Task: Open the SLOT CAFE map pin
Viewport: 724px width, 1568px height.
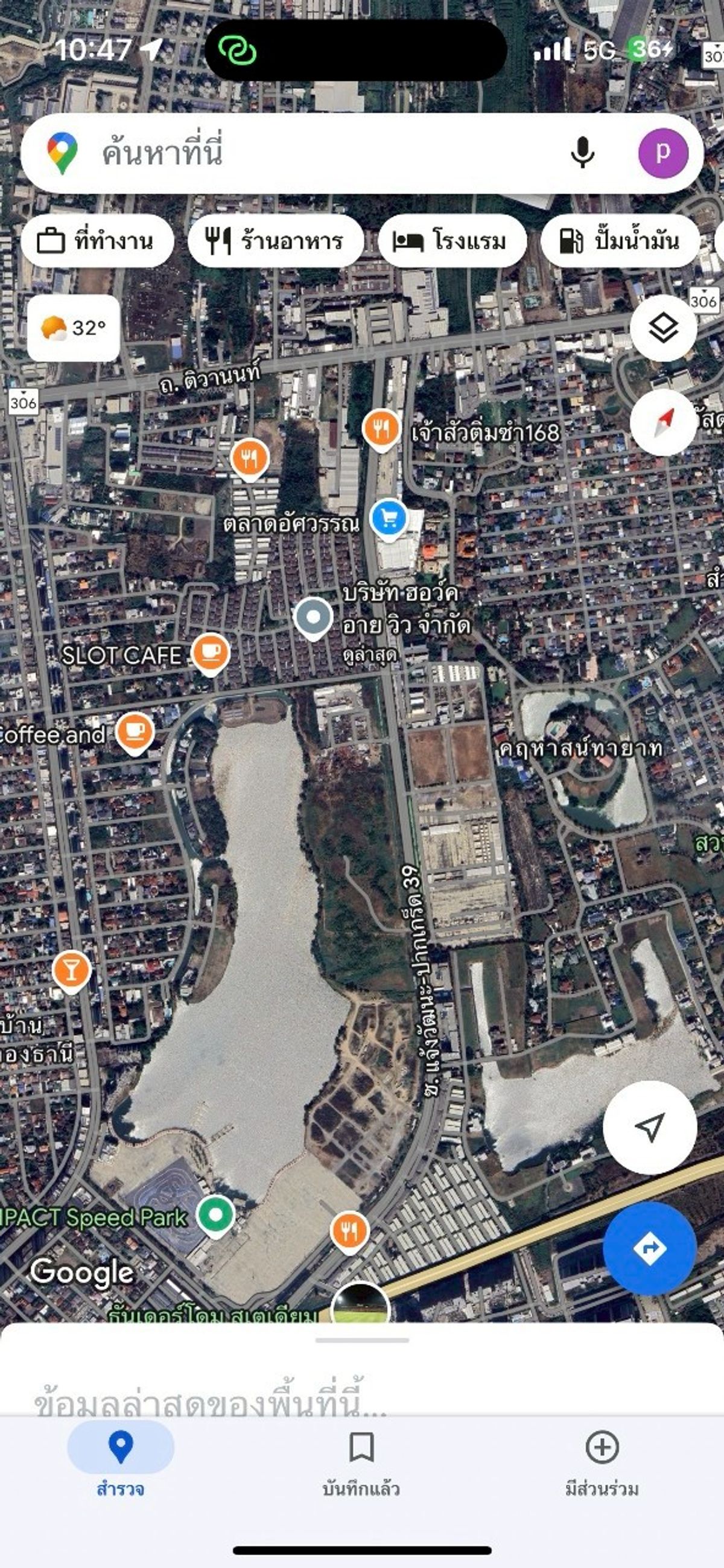Action: [211, 655]
